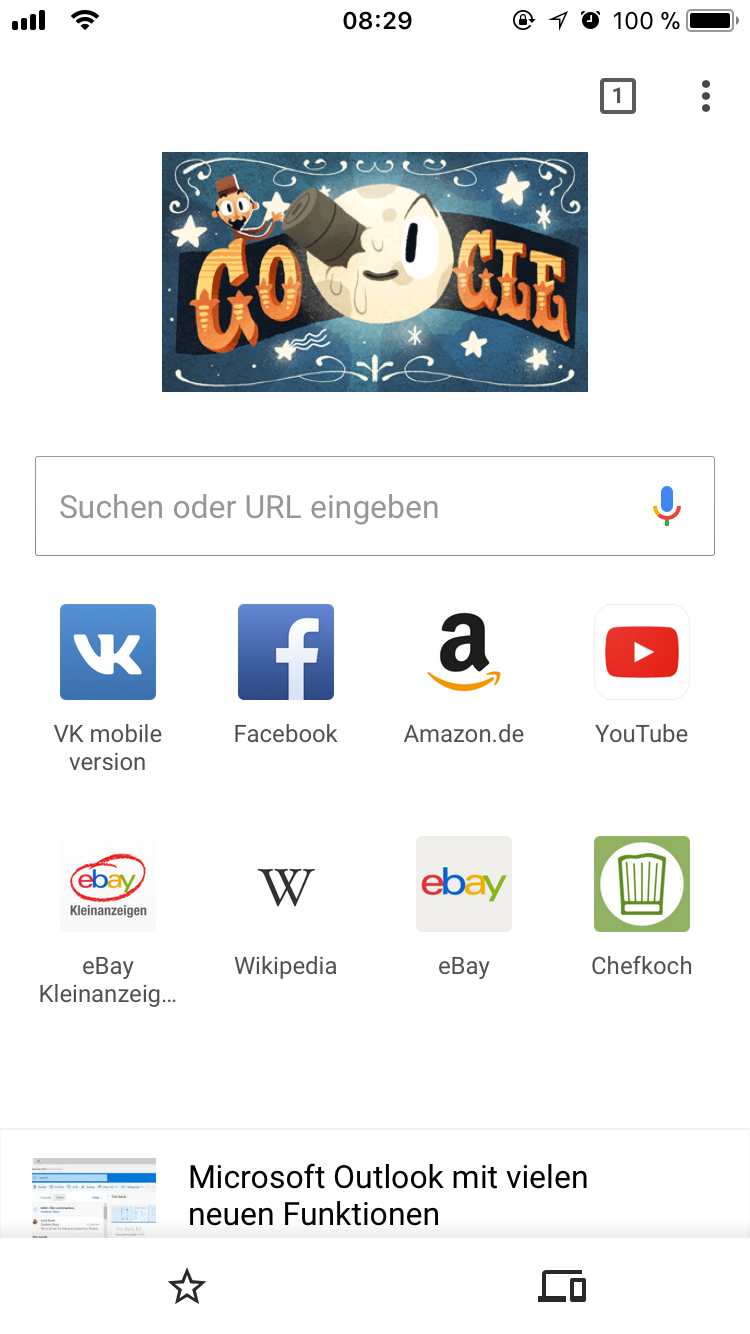Open bookmarks via the star icon
This screenshot has height=1334, width=750.
187,1287
